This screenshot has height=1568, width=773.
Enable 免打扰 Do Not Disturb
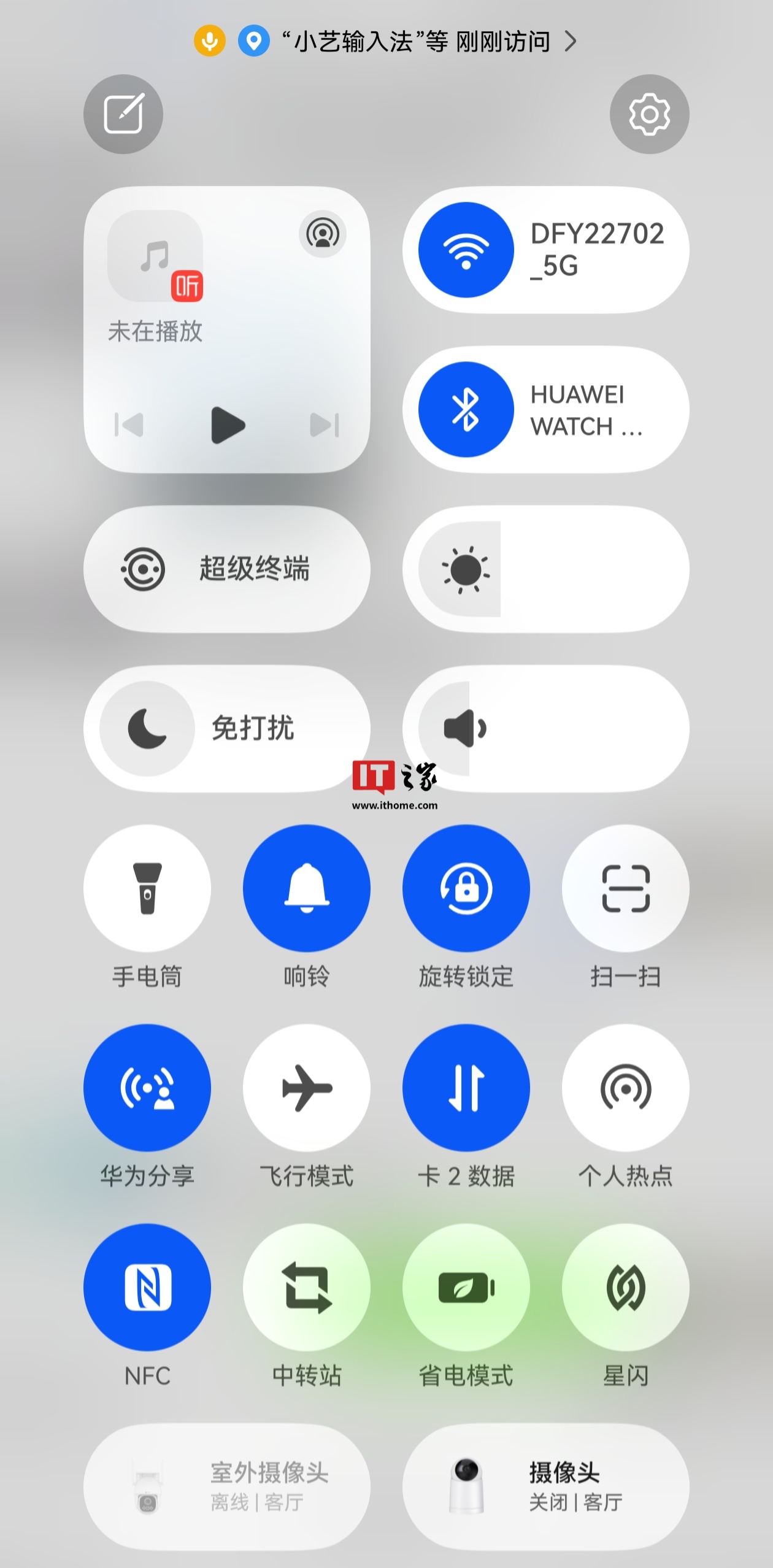pyautogui.click(x=148, y=728)
